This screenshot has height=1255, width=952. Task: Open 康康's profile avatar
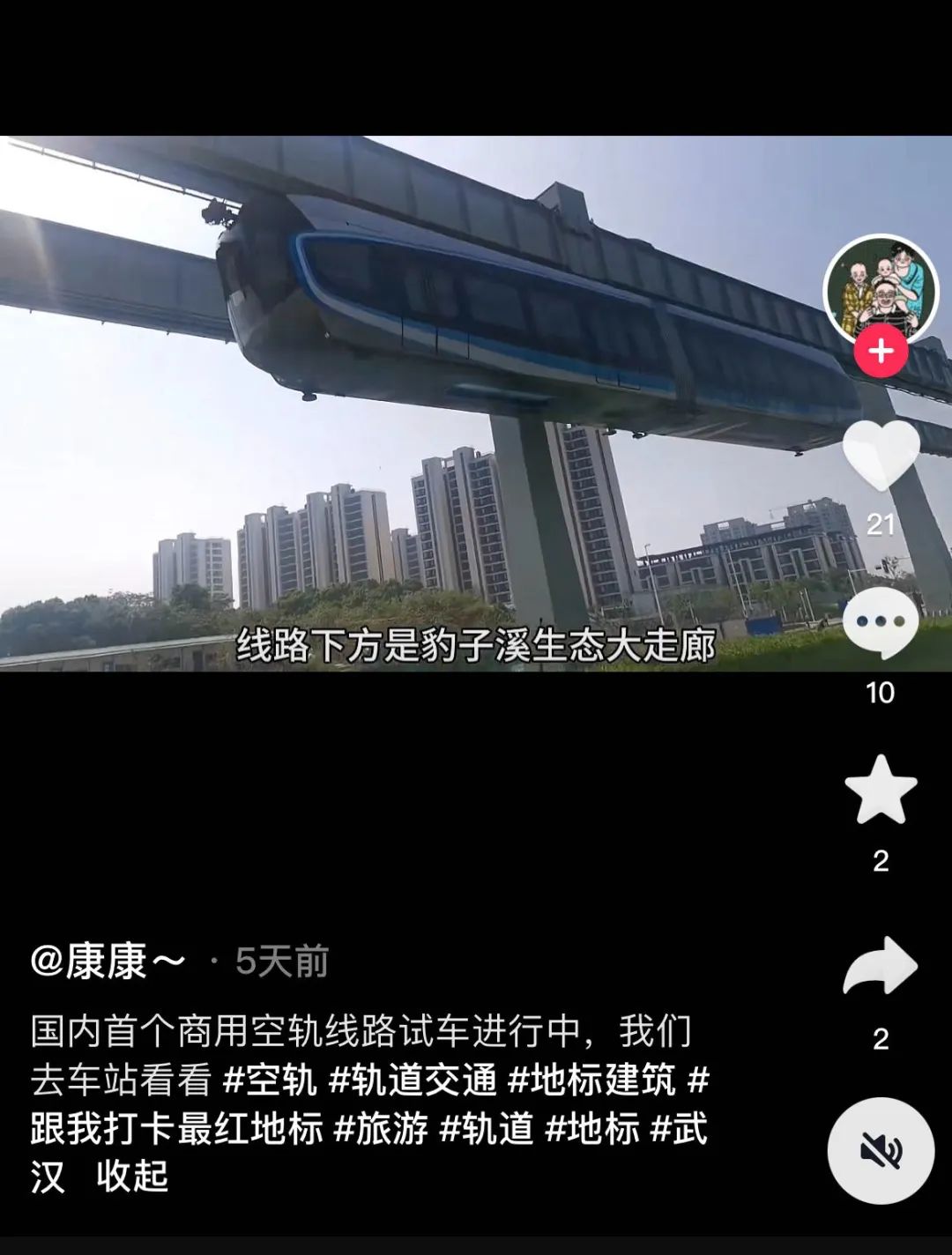tap(881, 289)
